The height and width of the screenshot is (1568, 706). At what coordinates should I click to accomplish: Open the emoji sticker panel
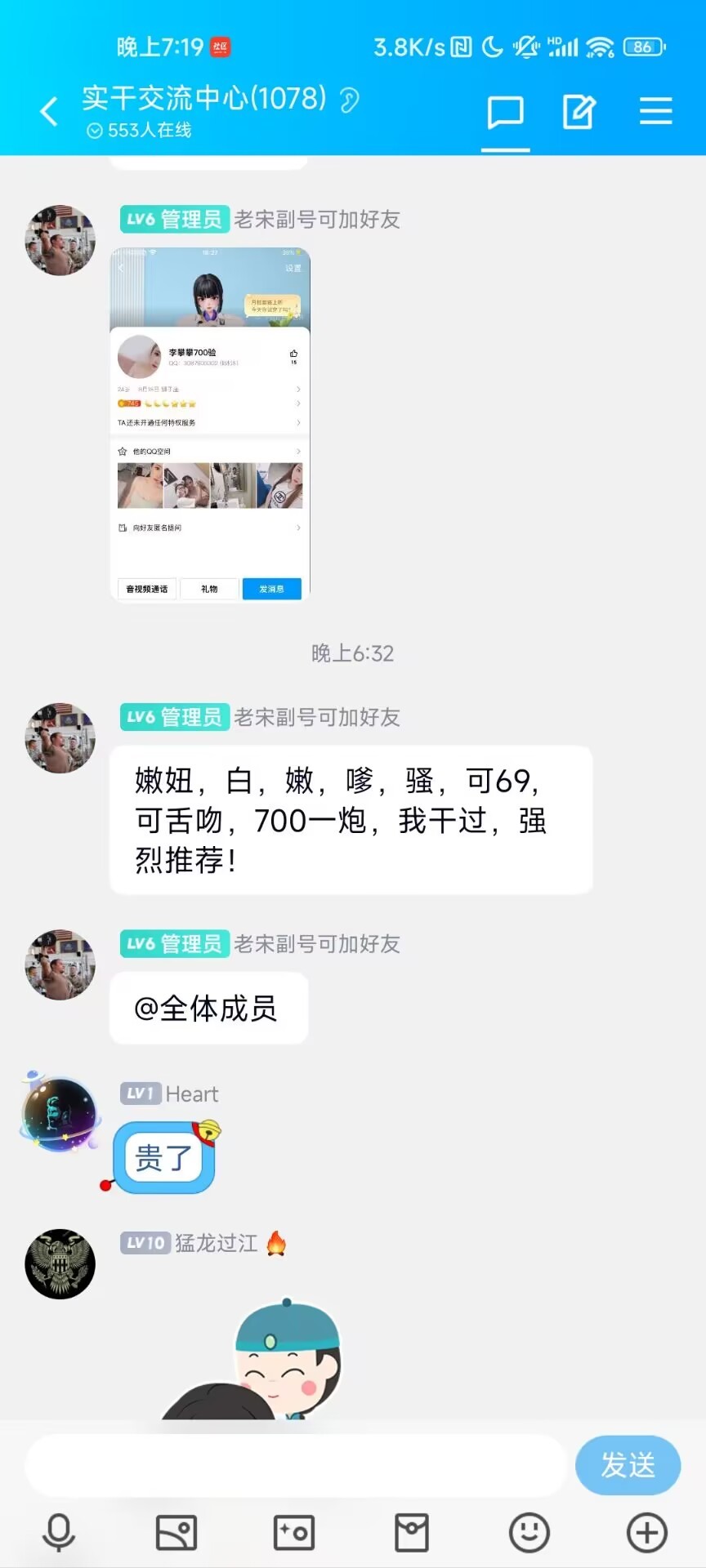pyautogui.click(x=529, y=1533)
